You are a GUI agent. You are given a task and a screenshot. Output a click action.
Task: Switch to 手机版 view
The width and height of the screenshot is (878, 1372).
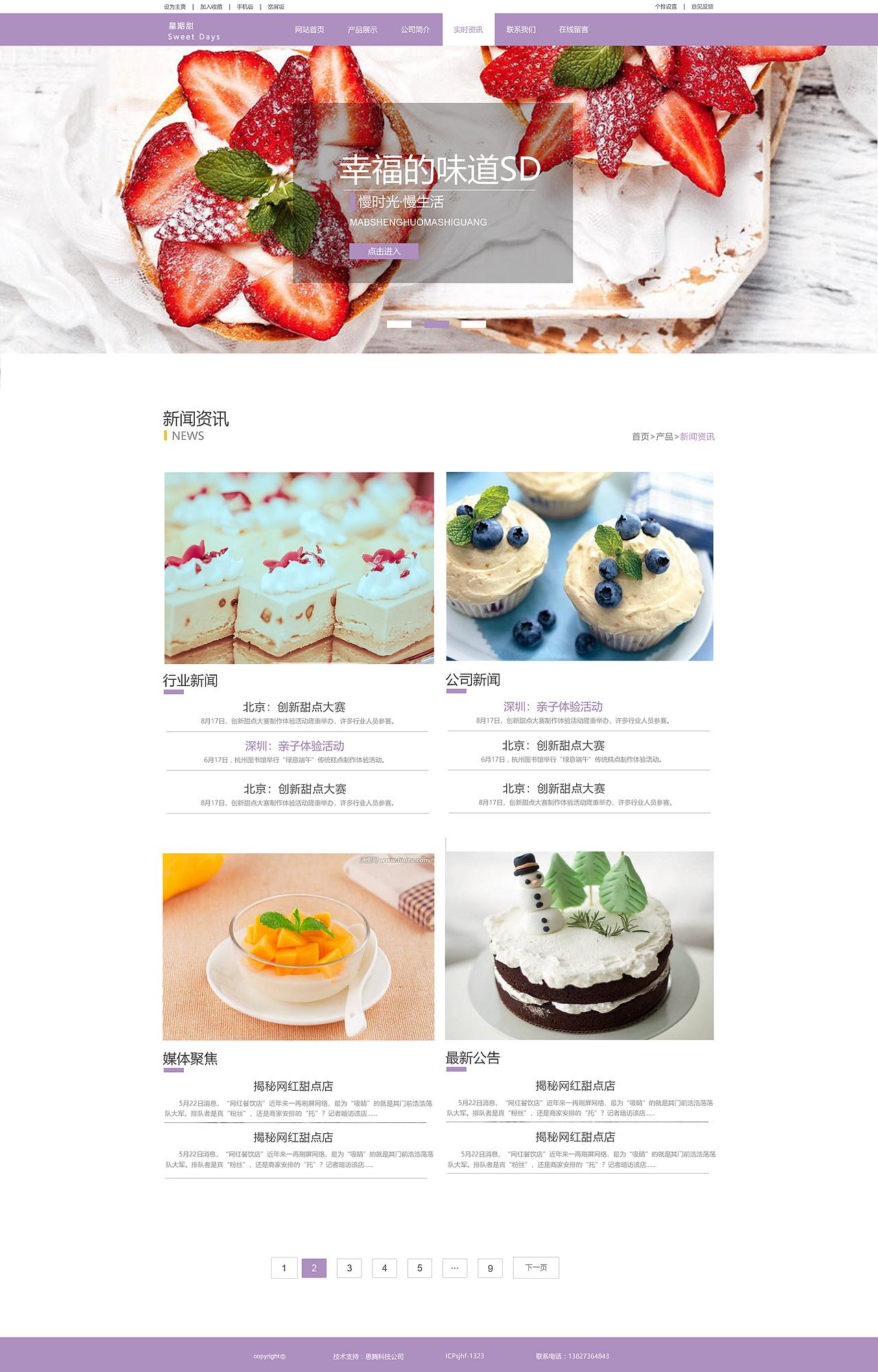pos(245,7)
